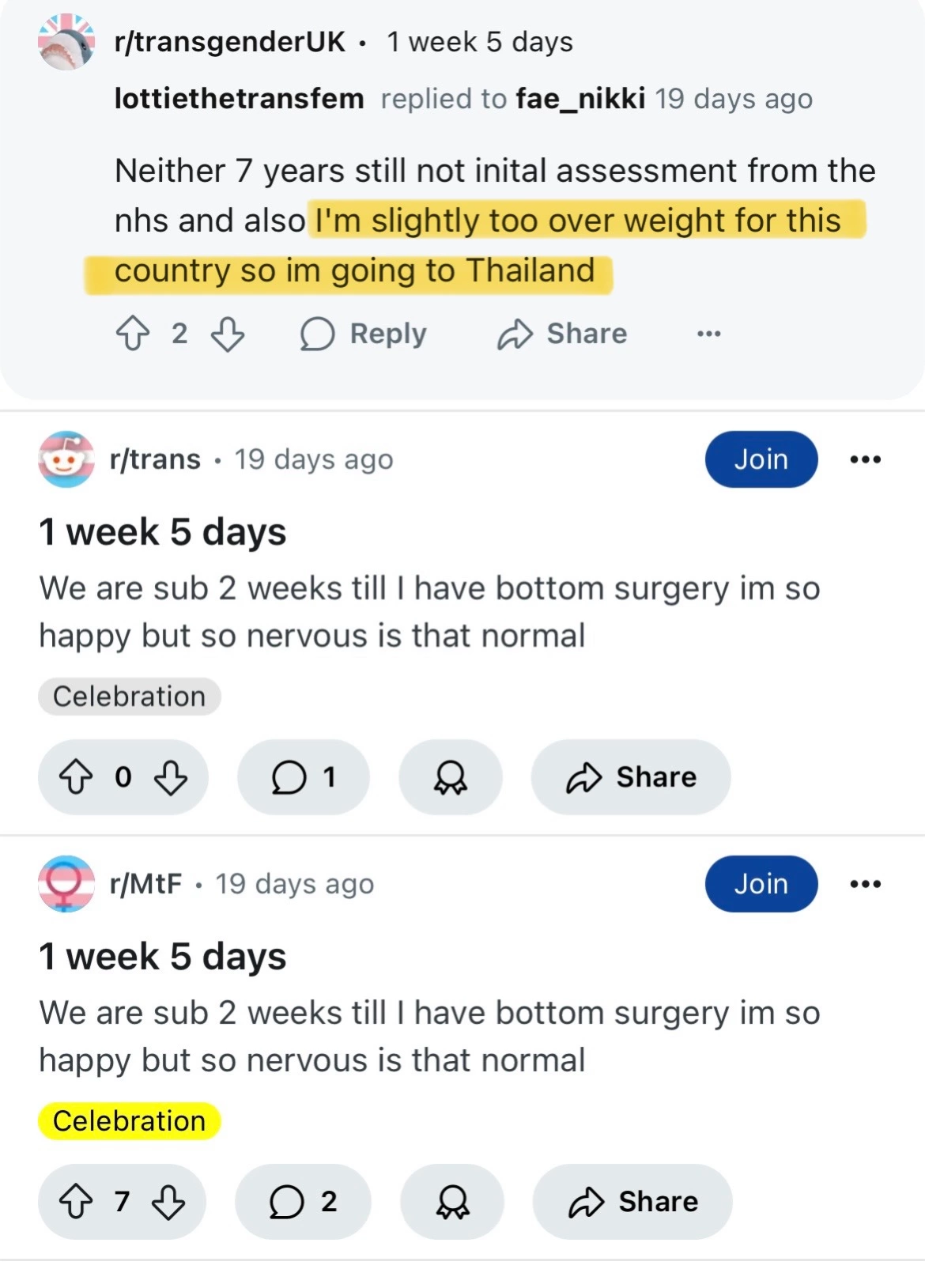Downvote the r/trans post
Viewport: 925px width, 1288px height.
point(171,777)
